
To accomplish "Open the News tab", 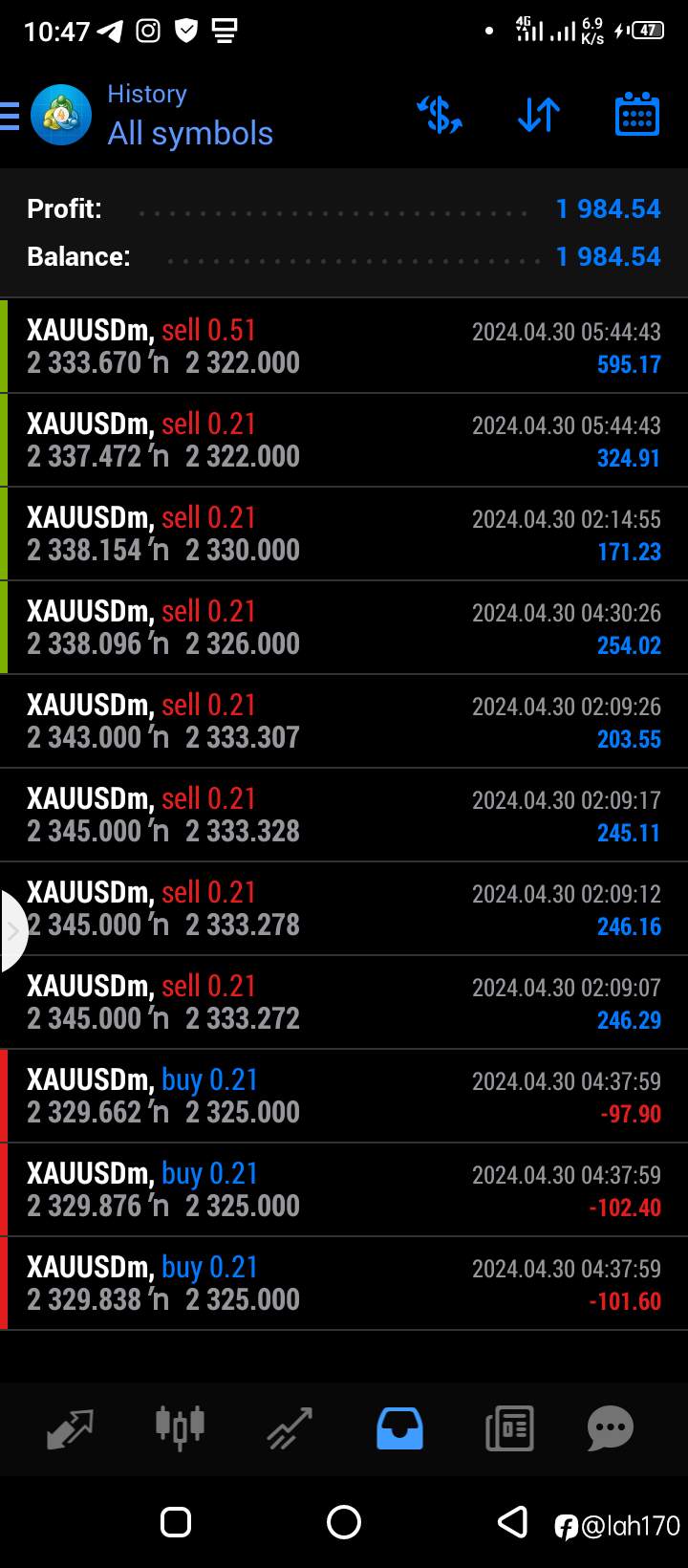I will 509,1428.
